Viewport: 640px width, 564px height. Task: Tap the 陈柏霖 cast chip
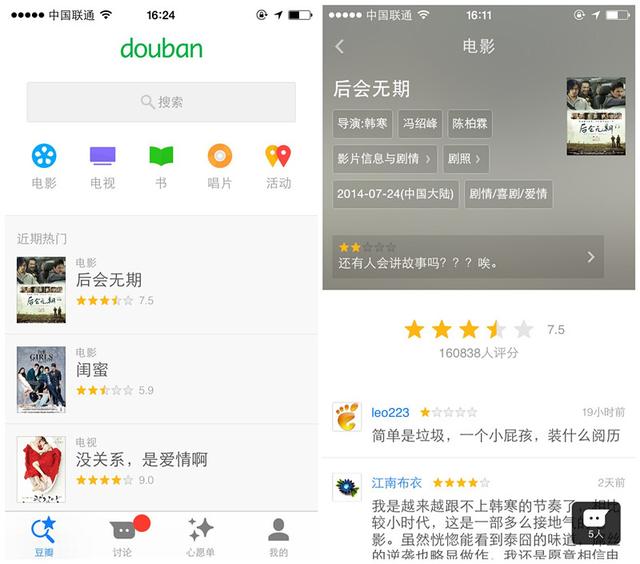[x=470, y=124]
